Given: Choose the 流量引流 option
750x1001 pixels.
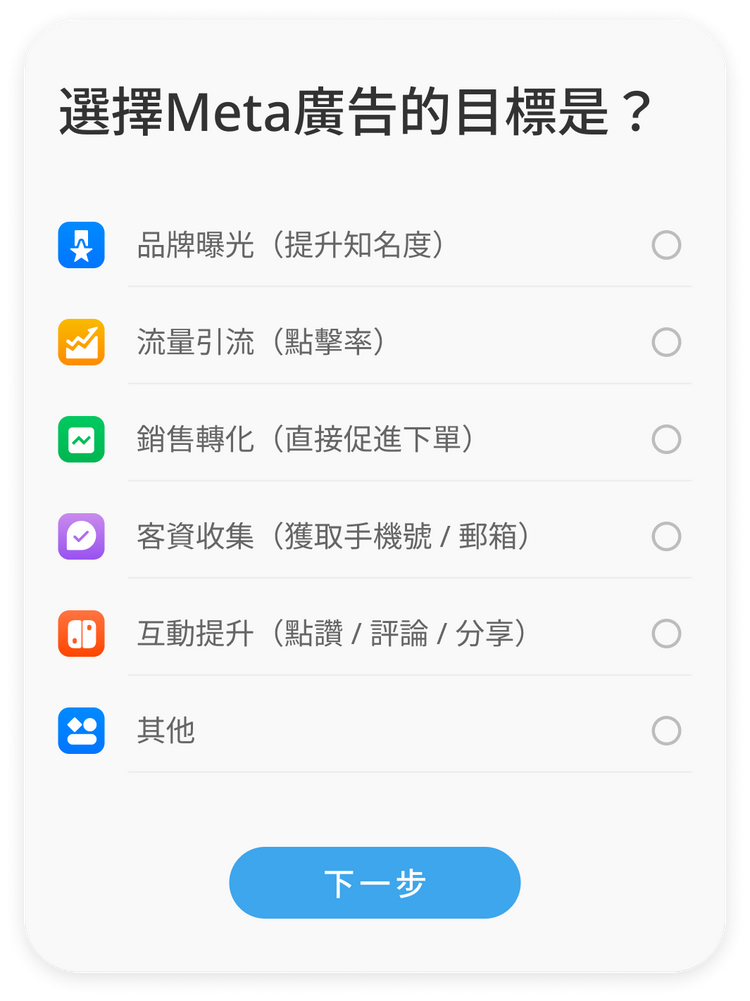Looking at the screenshot, I should coord(666,342).
